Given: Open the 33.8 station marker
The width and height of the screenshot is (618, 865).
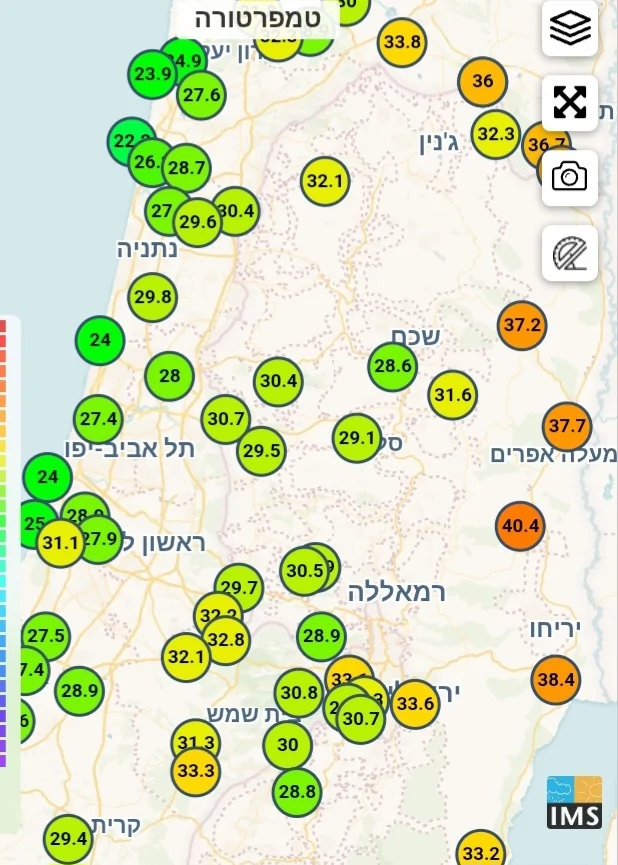Looking at the screenshot, I should [x=402, y=43].
